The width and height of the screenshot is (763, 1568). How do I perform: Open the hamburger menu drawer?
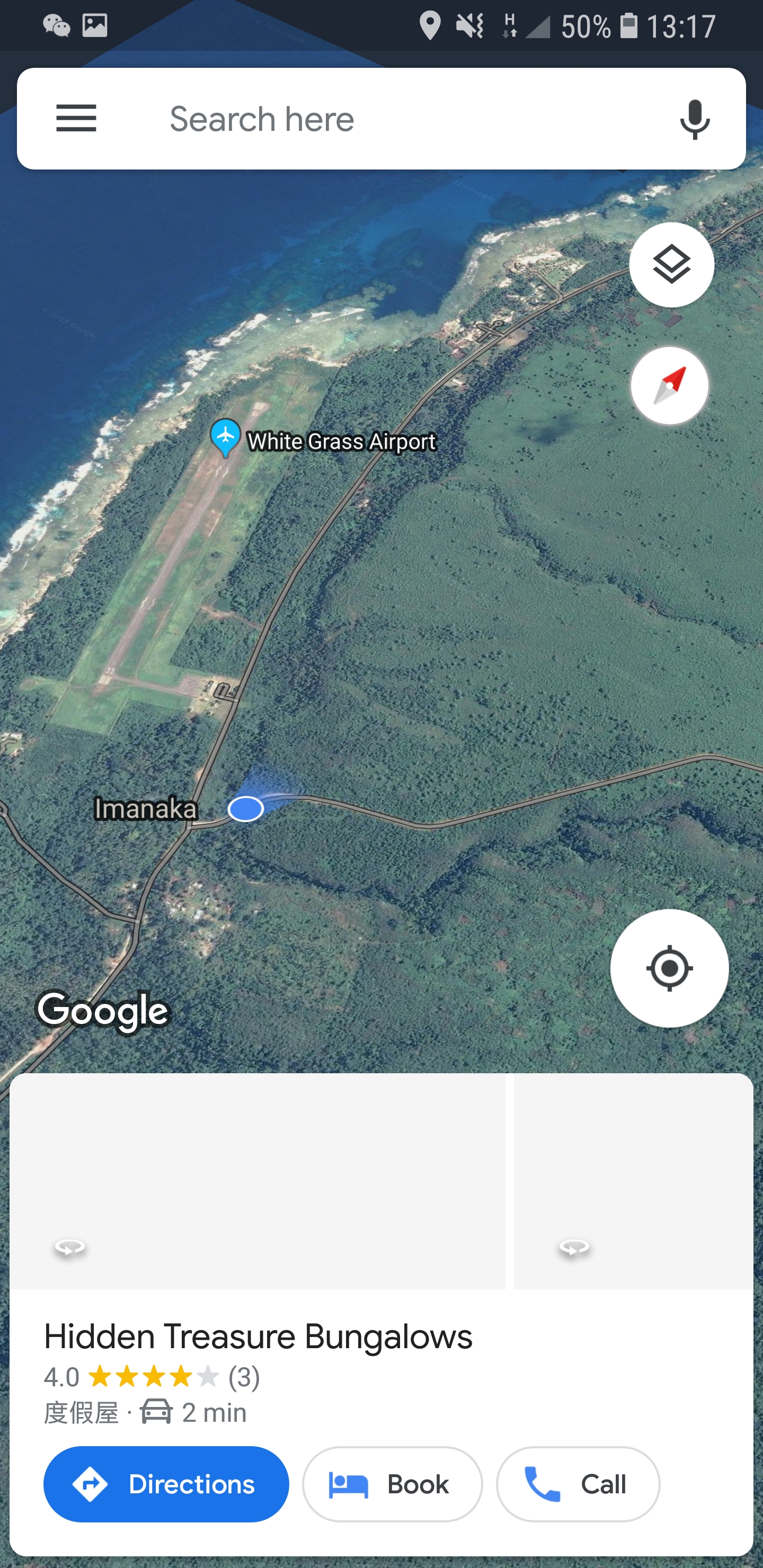pyautogui.click(x=76, y=118)
